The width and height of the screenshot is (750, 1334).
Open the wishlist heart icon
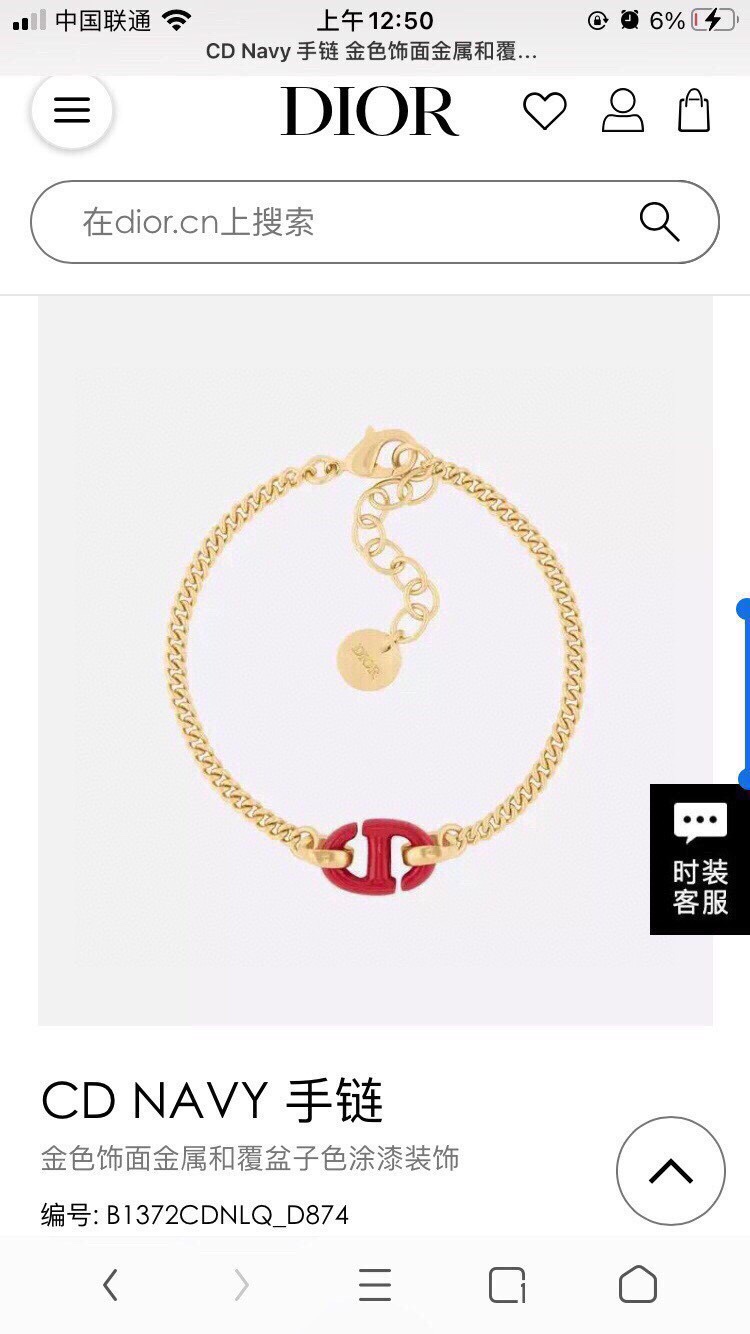(545, 111)
